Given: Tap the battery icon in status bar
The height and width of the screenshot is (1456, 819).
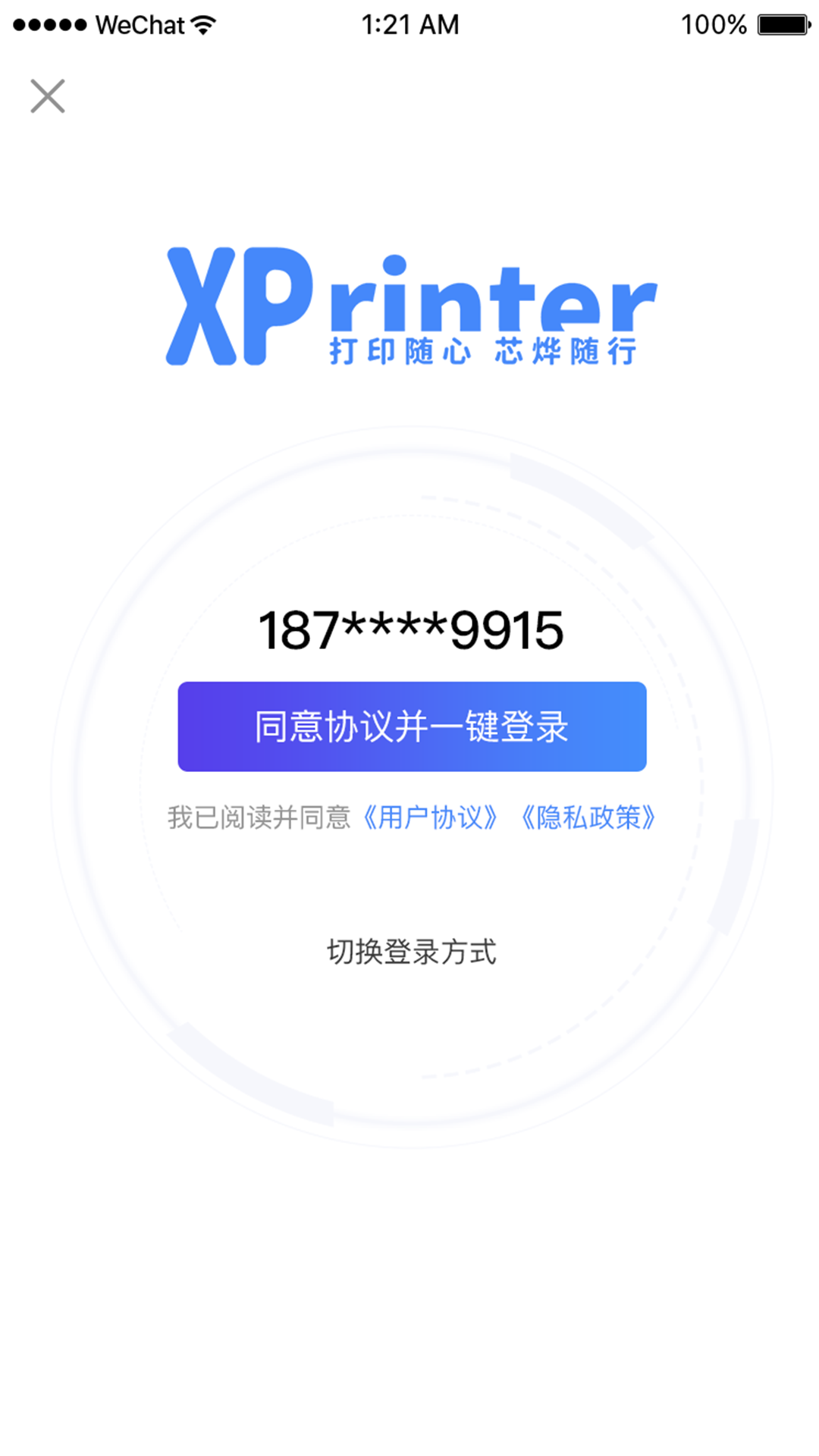Looking at the screenshot, I should pos(781,24).
